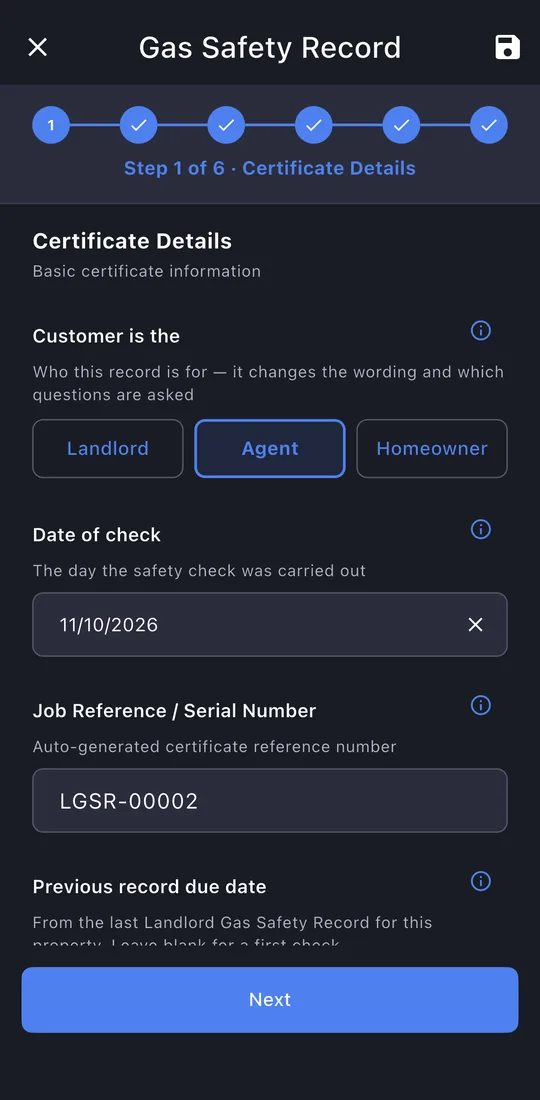Pick Homeowner as the customer type
This screenshot has width=540, height=1100.
(x=432, y=448)
